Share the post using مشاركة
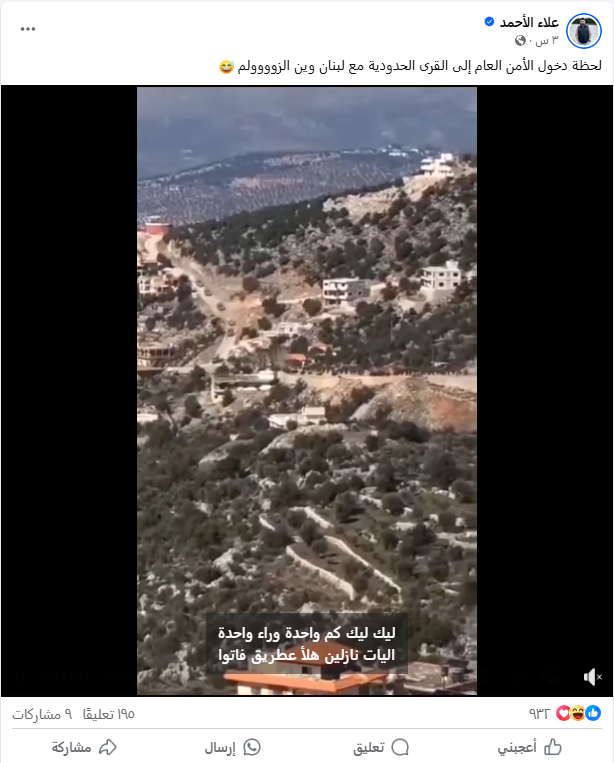 [x=84, y=747]
